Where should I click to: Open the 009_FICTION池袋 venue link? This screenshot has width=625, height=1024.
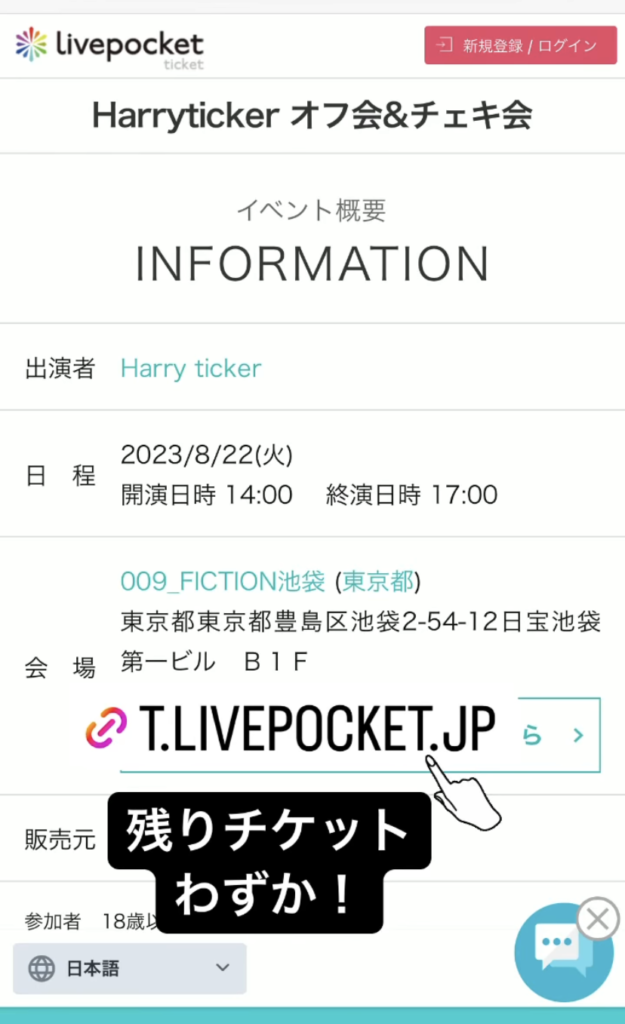click(x=223, y=581)
